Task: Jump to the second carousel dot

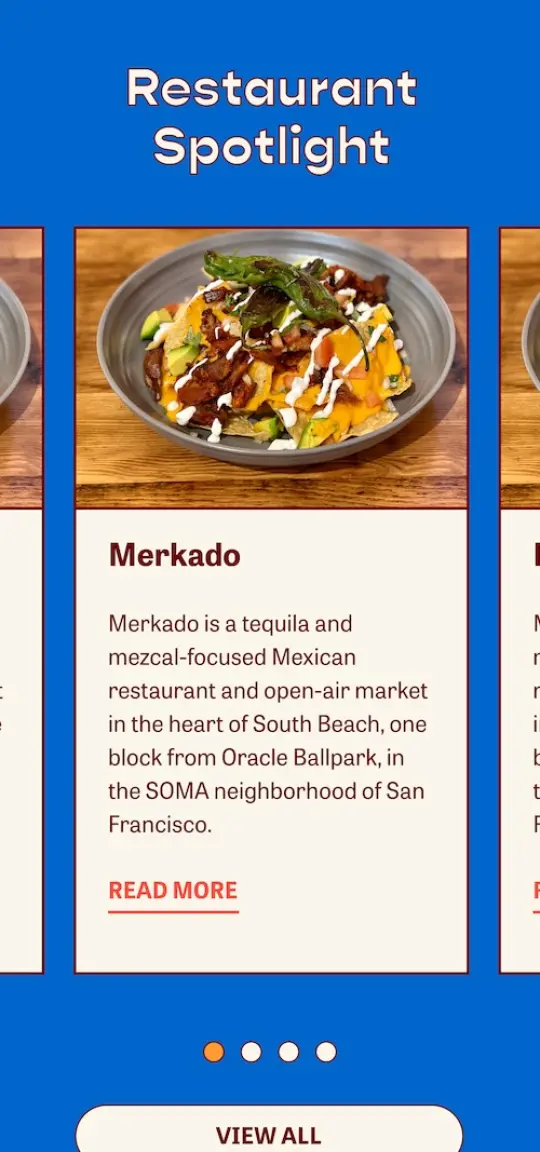Action: [x=251, y=1051]
